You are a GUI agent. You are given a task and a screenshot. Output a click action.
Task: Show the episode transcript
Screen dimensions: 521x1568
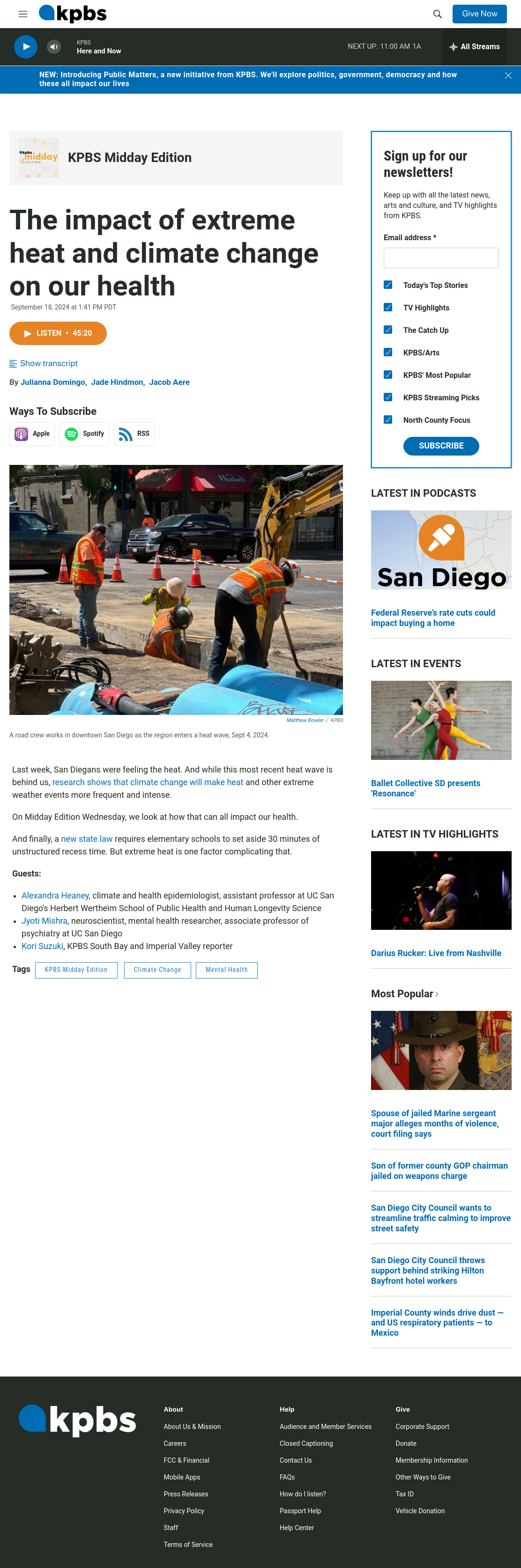pos(43,363)
